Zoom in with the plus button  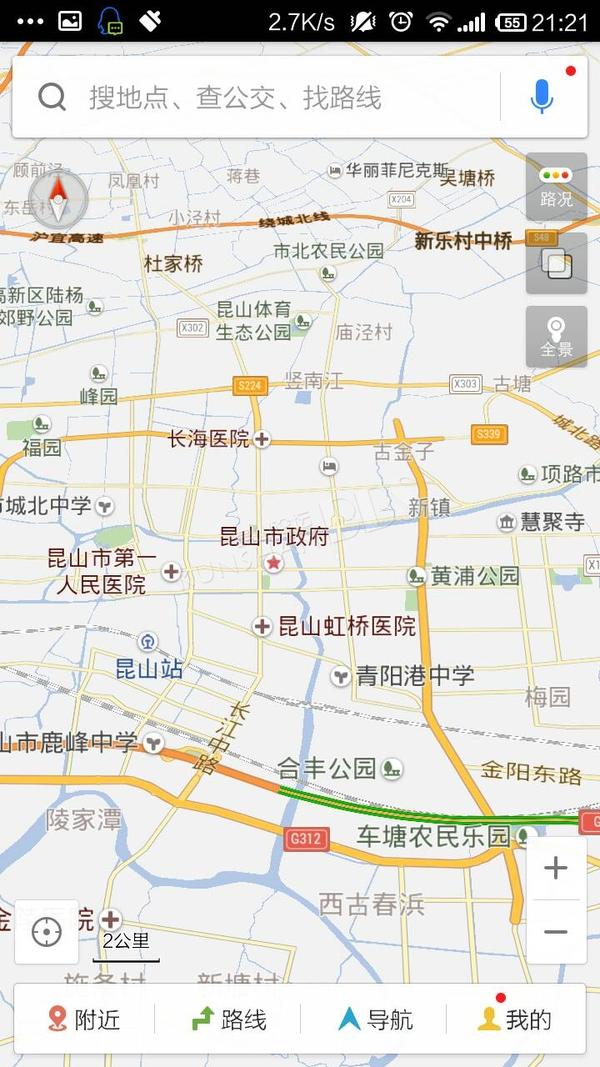coord(556,868)
